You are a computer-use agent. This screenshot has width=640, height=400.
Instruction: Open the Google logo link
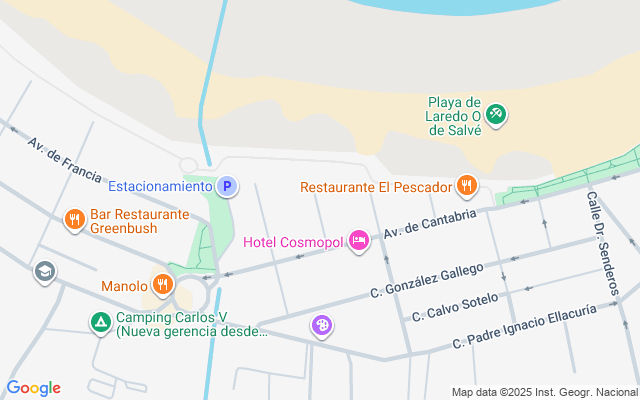pyautogui.click(x=33, y=388)
